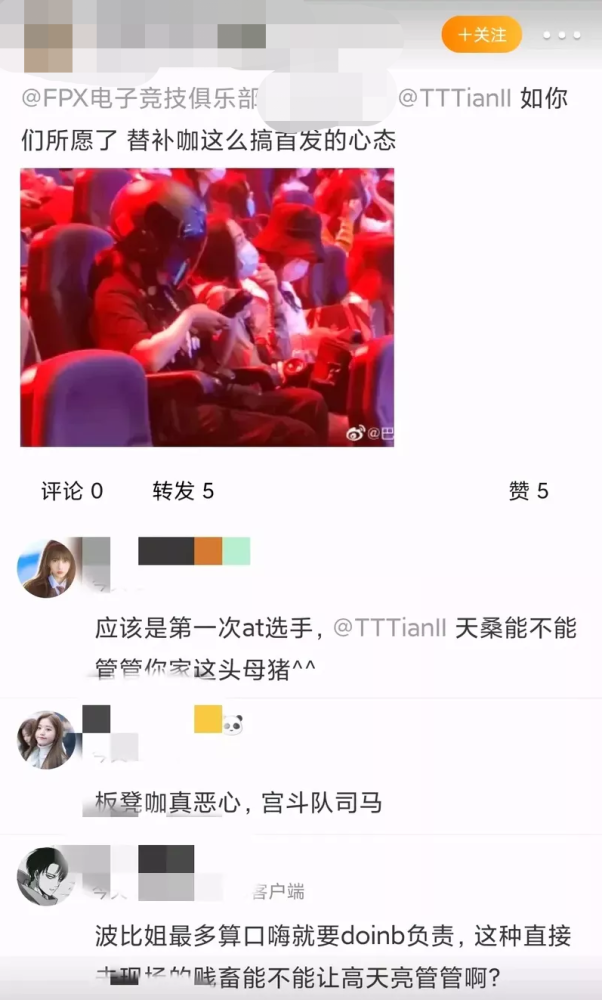Image resolution: width=602 pixels, height=1000 pixels.
Task: Open the @TTTianII mention in the post text
Action: tap(455, 98)
